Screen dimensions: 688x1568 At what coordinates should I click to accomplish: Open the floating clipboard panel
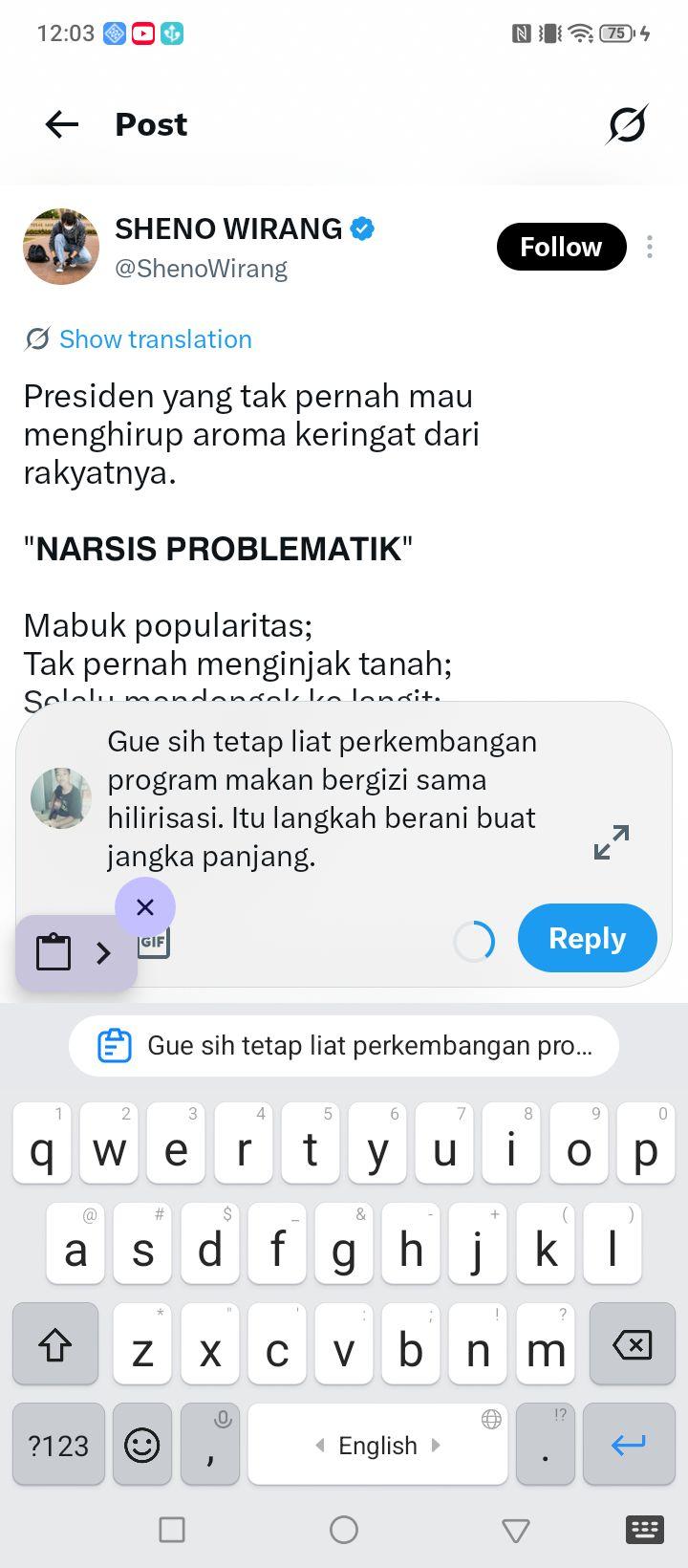point(76,952)
